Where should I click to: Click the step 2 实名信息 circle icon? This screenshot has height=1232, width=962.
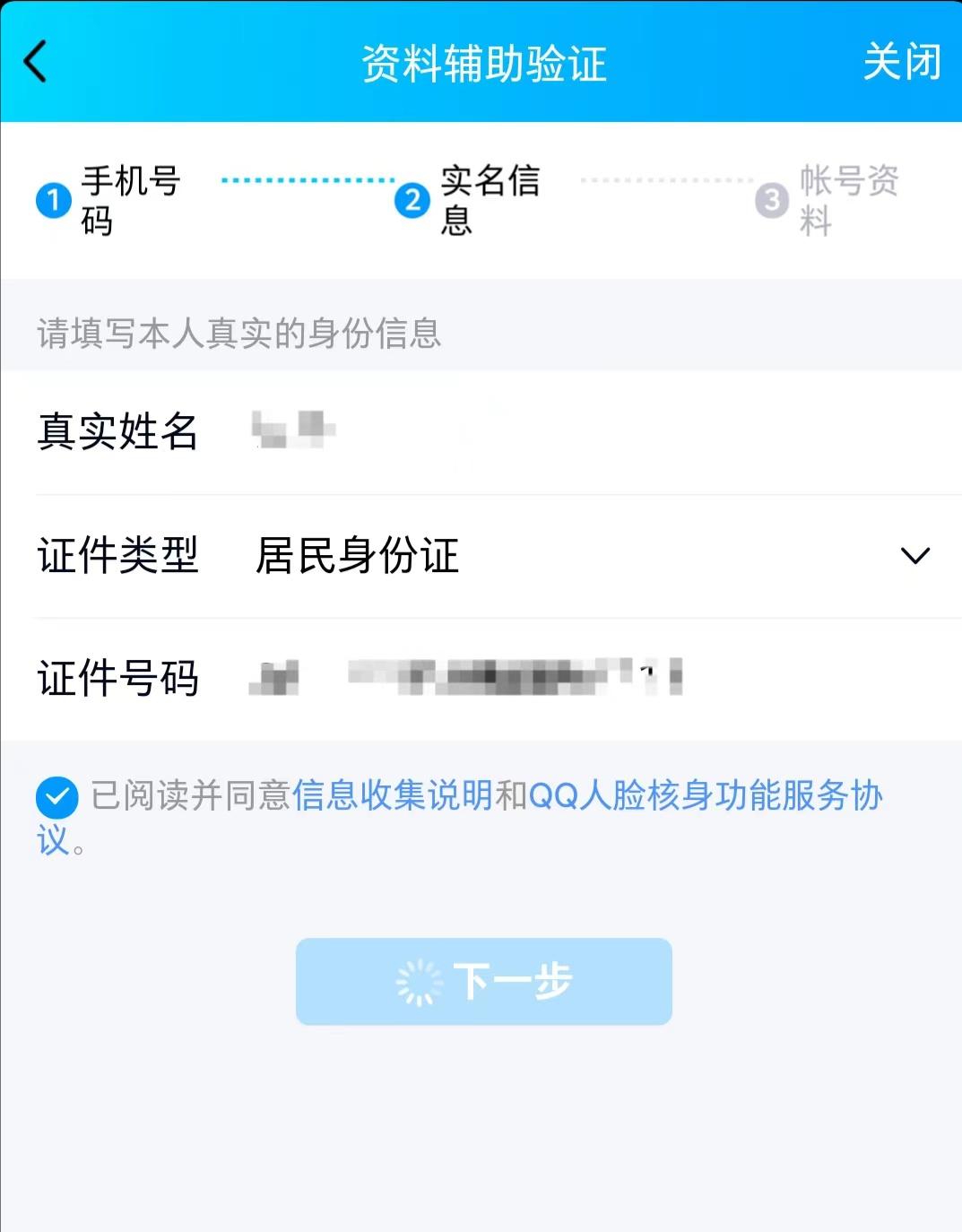[412, 199]
